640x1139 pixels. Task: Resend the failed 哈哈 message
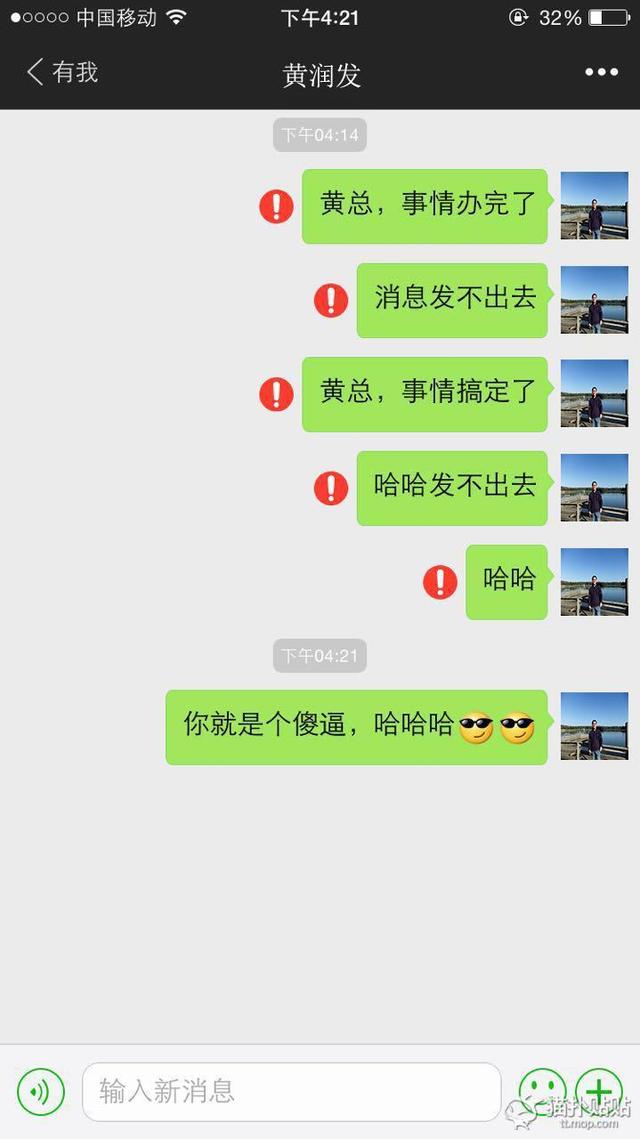click(x=440, y=582)
